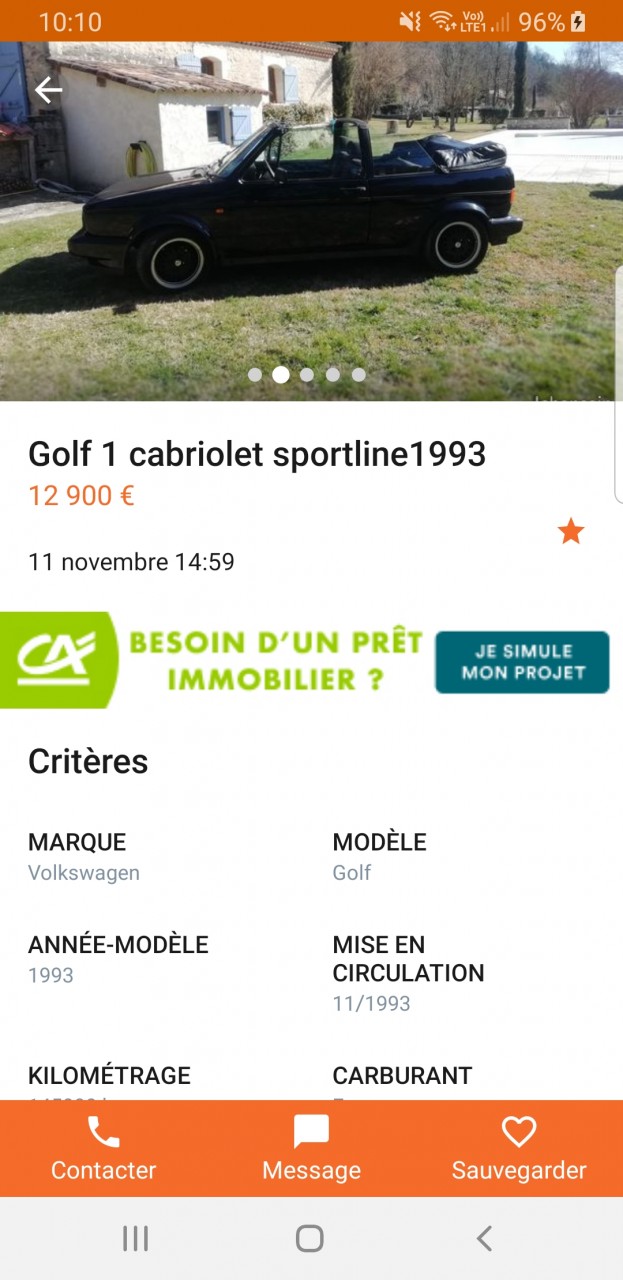
Task: Open the Crédit Agricole loan ad banner
Action: (x=311, y=660)
